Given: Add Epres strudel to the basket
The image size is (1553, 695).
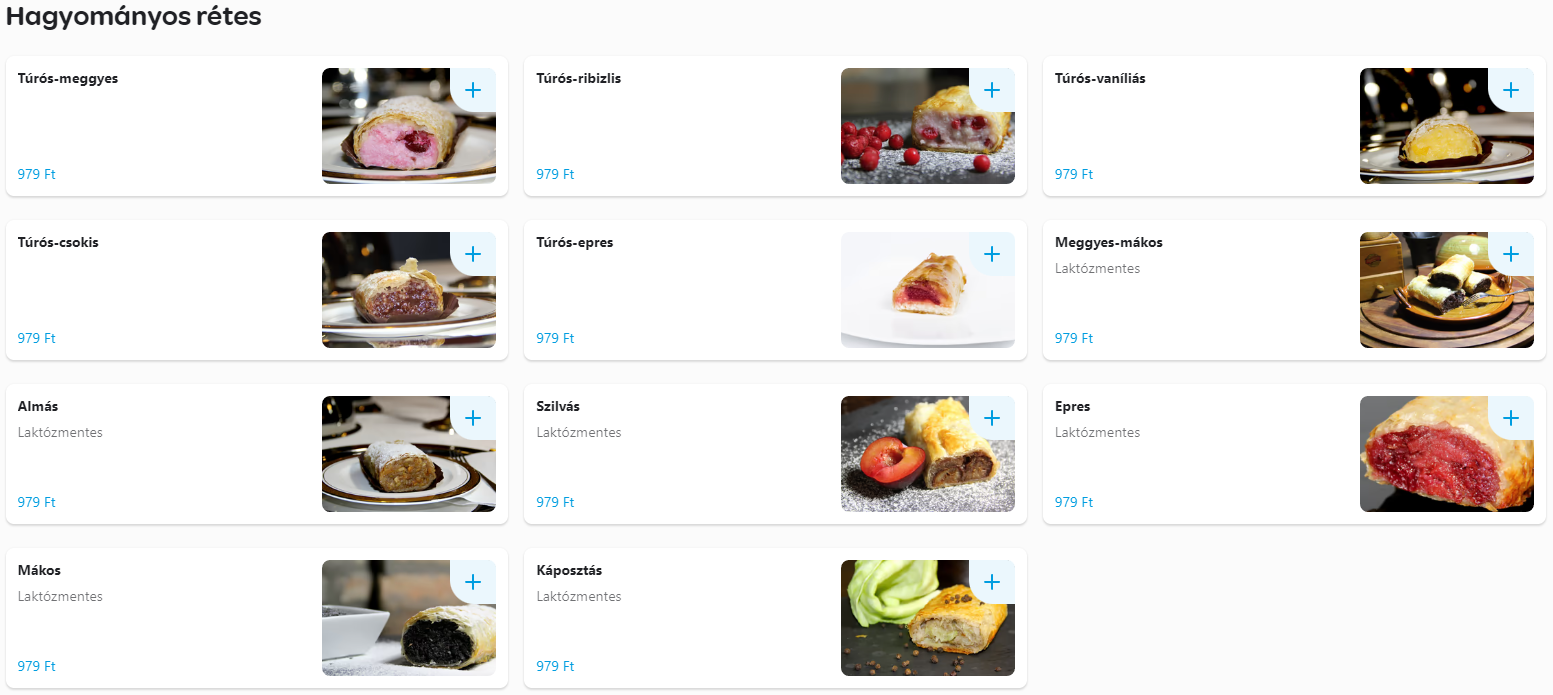Looking at the screenshot, I should coord(1511,418).
